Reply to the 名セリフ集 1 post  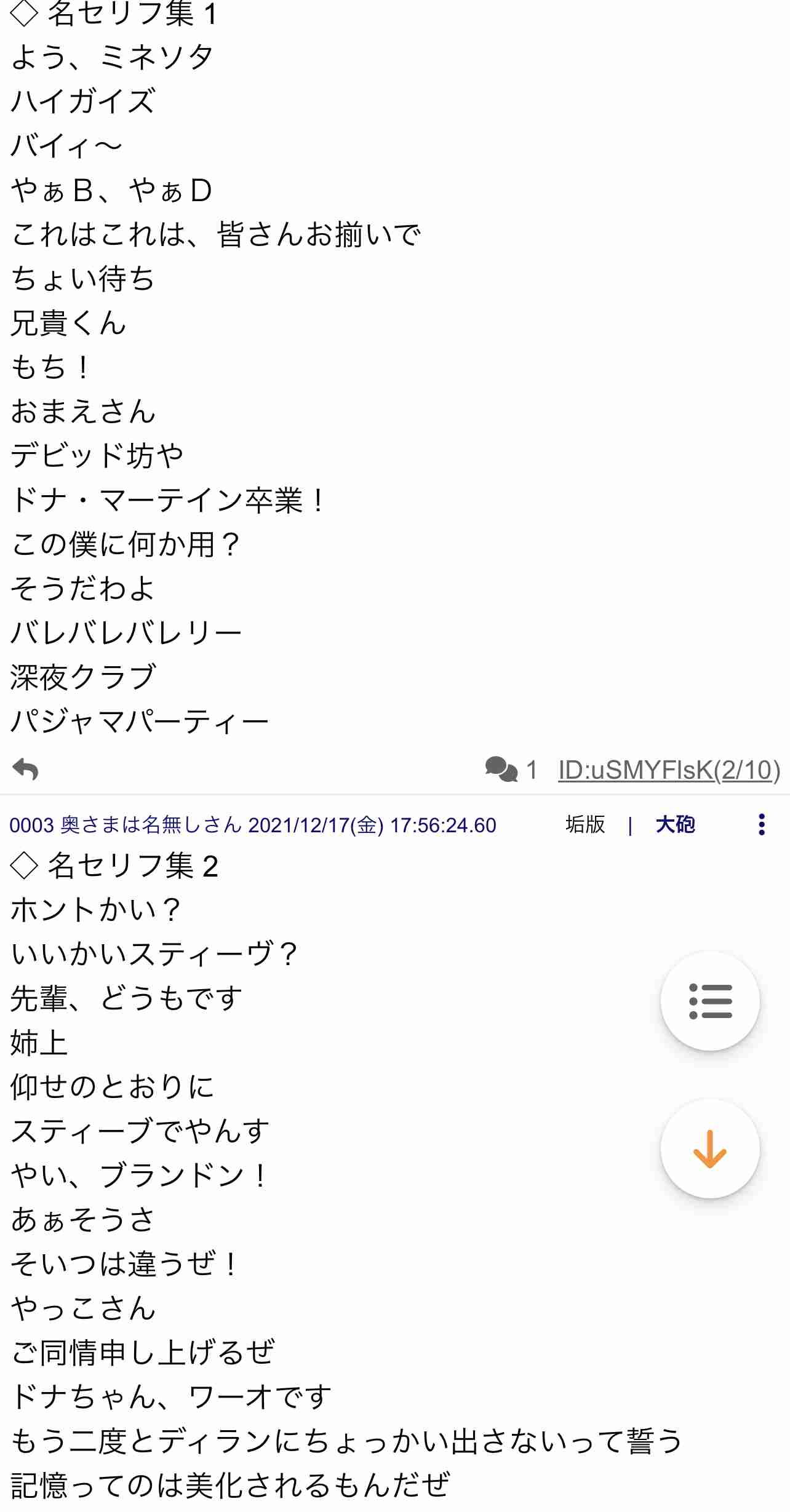click(25, 769)
